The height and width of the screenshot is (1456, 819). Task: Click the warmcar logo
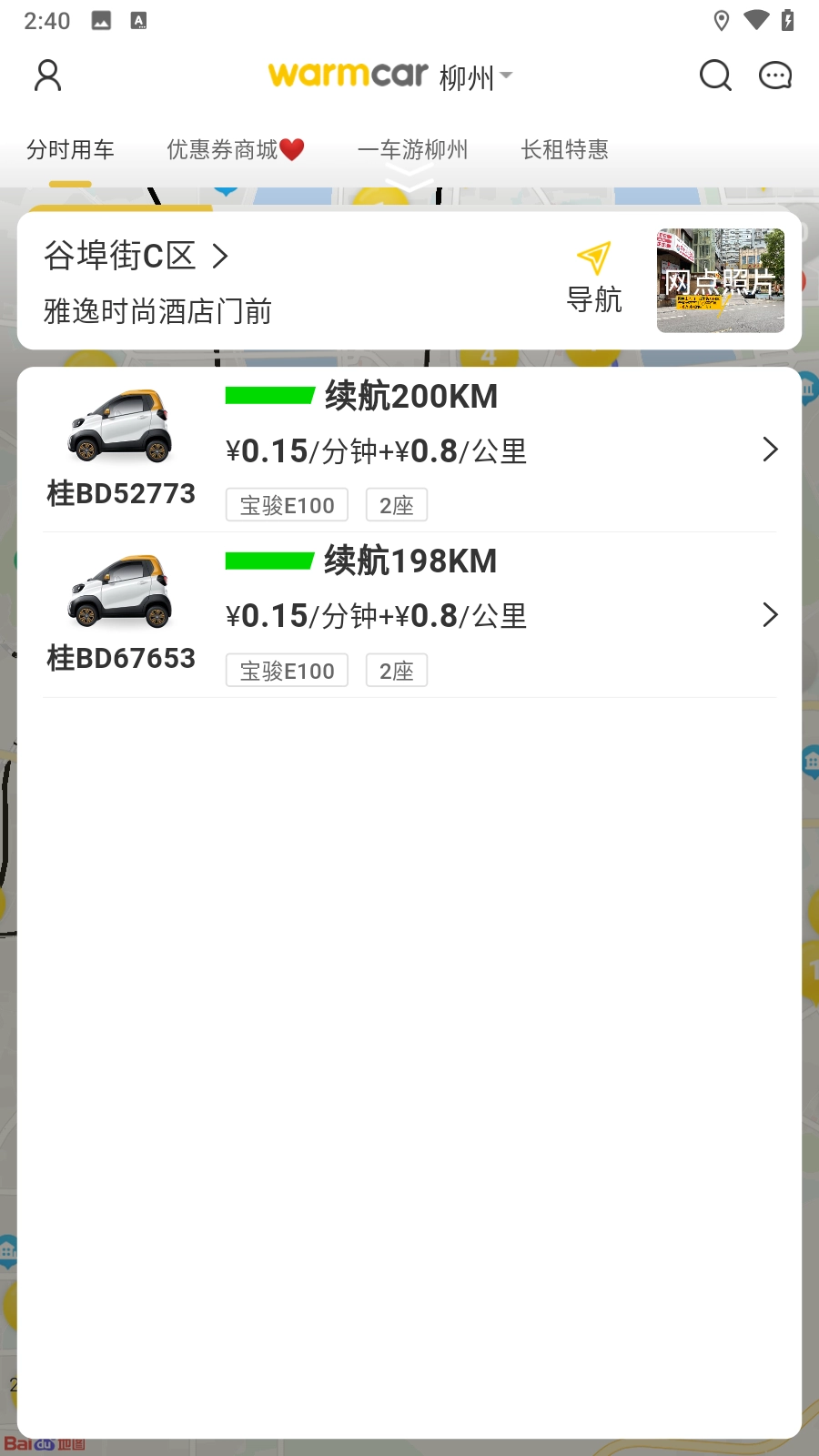point(347,75)
